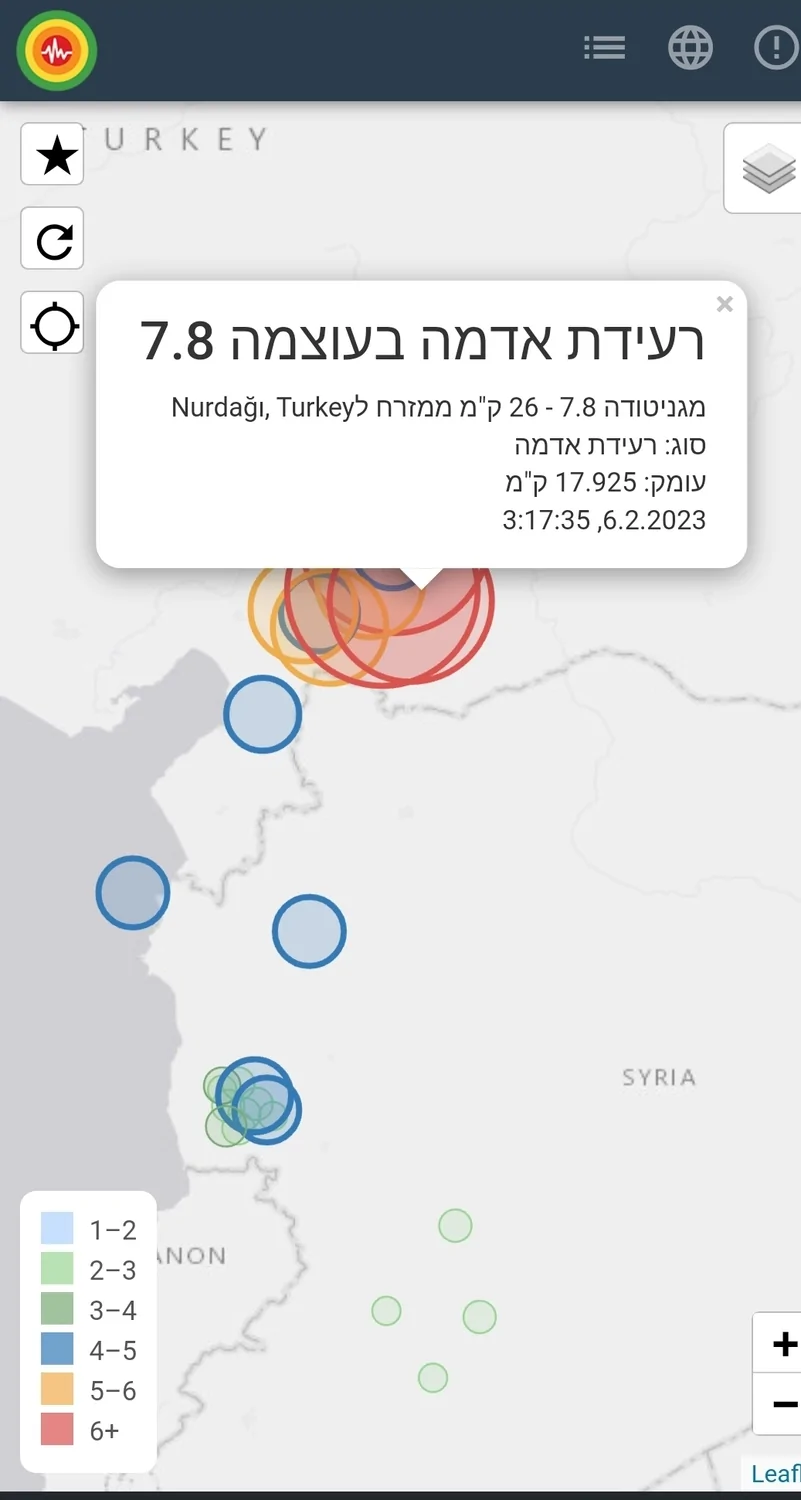Center map on my location
The width and height of the screenshot is (801, 1500).
[x=53, y=324]
